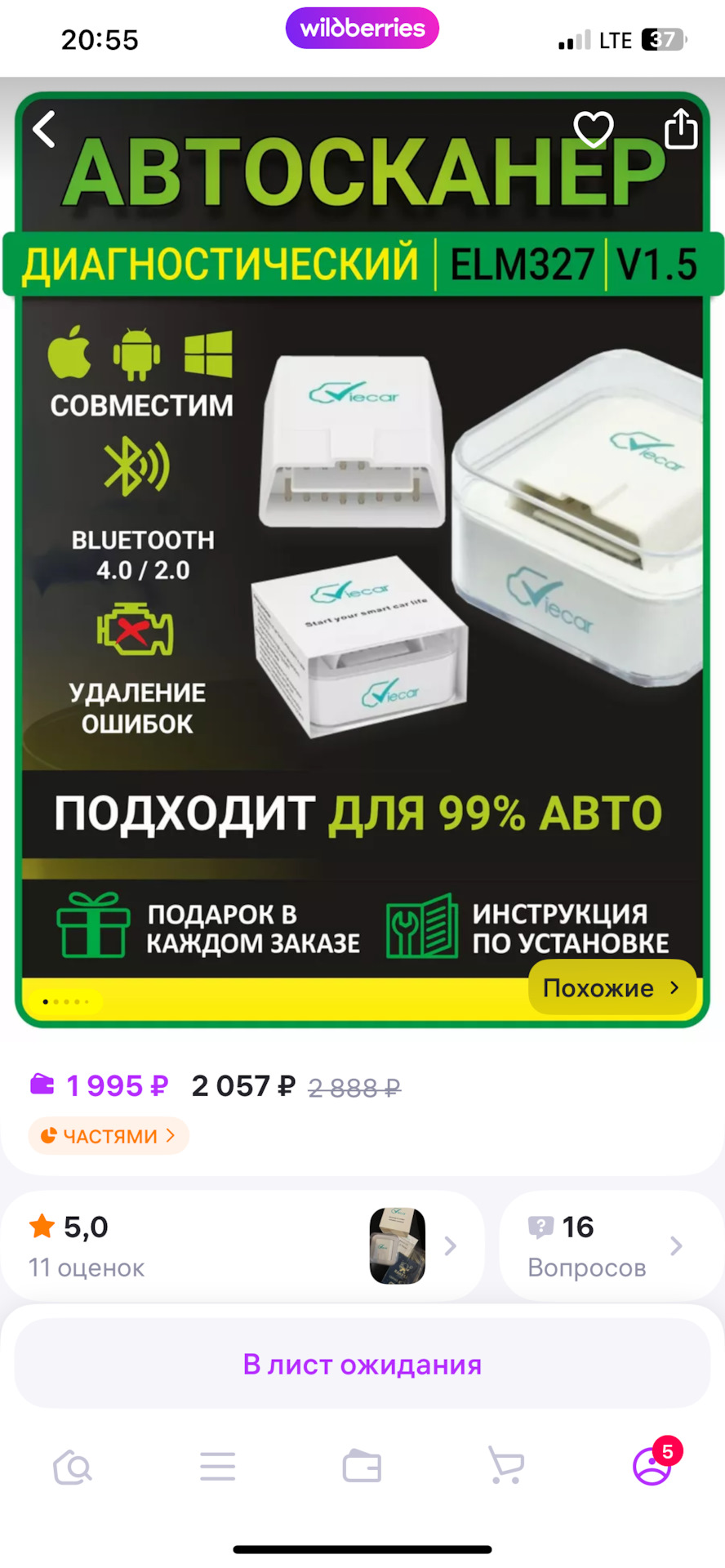The height and width of the screenshot is (1568, 725).
Task: Open the 5,0 rating and reviews card
Action: point(242,1246)
